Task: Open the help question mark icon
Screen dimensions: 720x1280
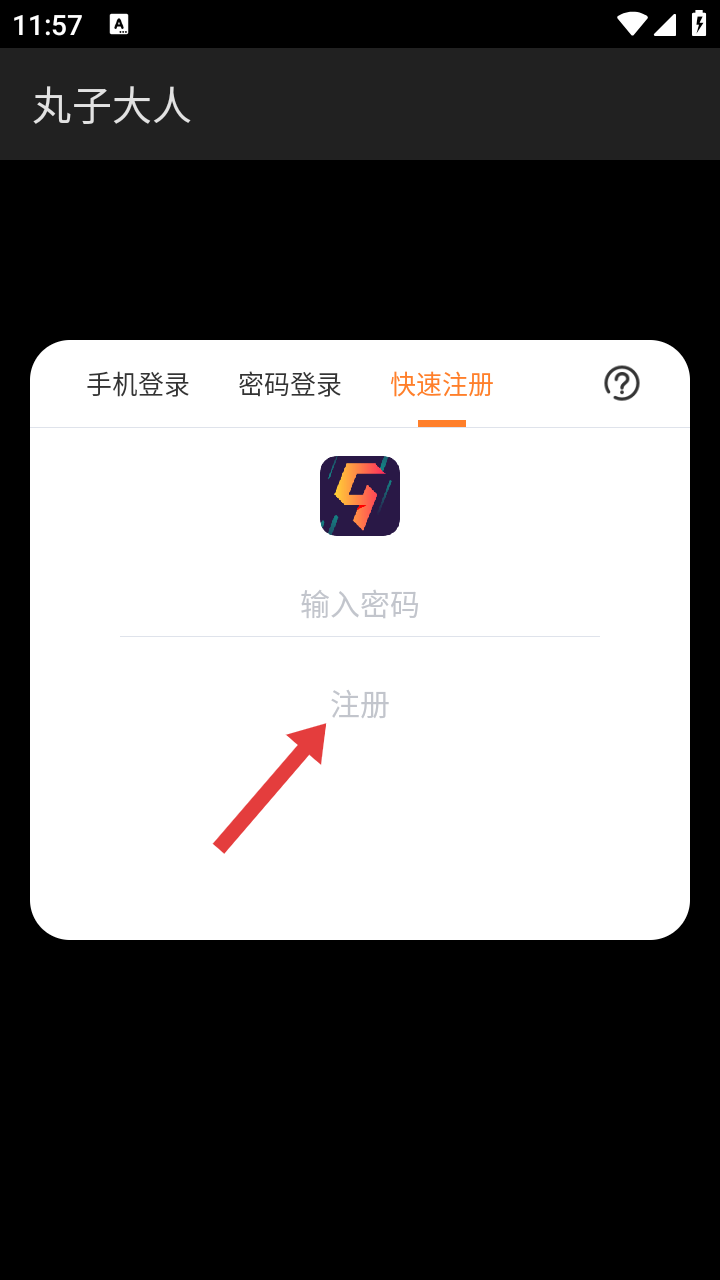Action: coord(622,383)
